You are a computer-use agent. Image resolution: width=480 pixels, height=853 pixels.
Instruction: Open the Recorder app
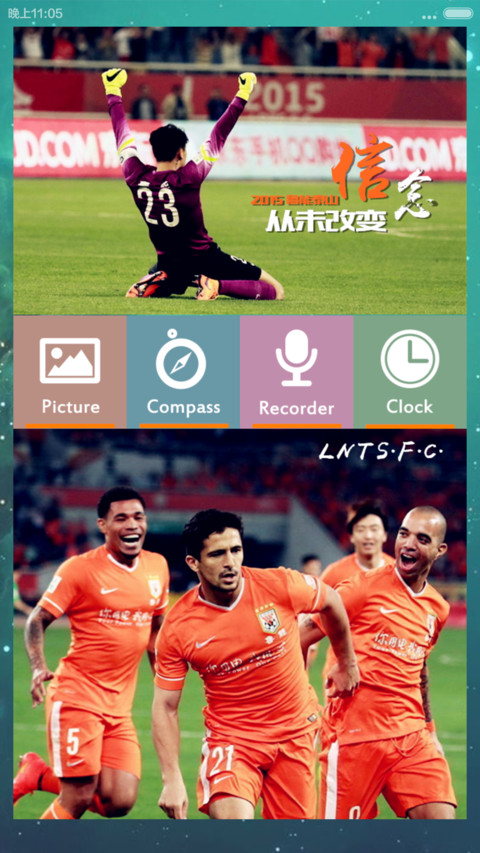pos(297,372)
